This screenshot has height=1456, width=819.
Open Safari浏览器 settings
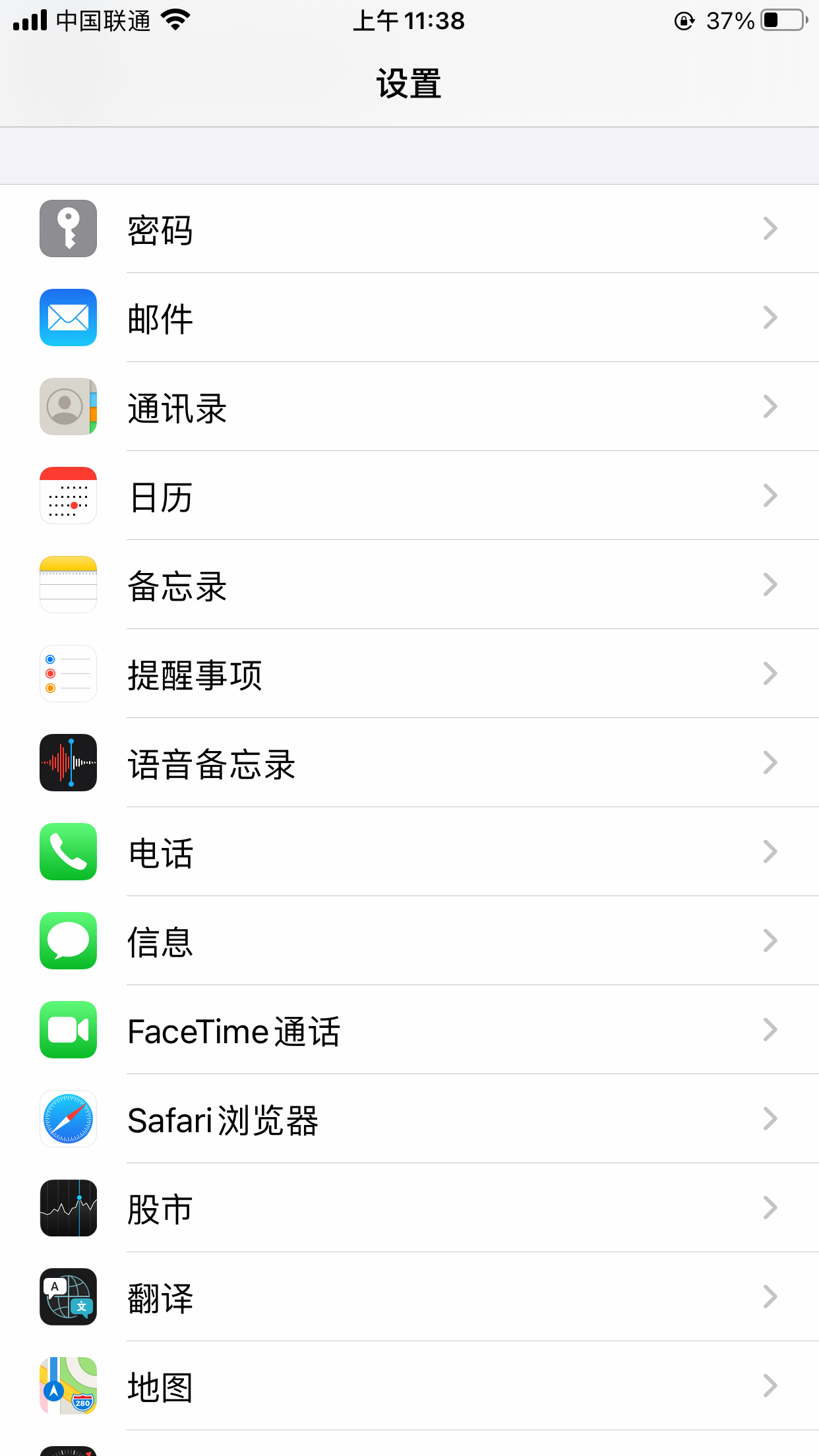click(x=409, y=1119)
